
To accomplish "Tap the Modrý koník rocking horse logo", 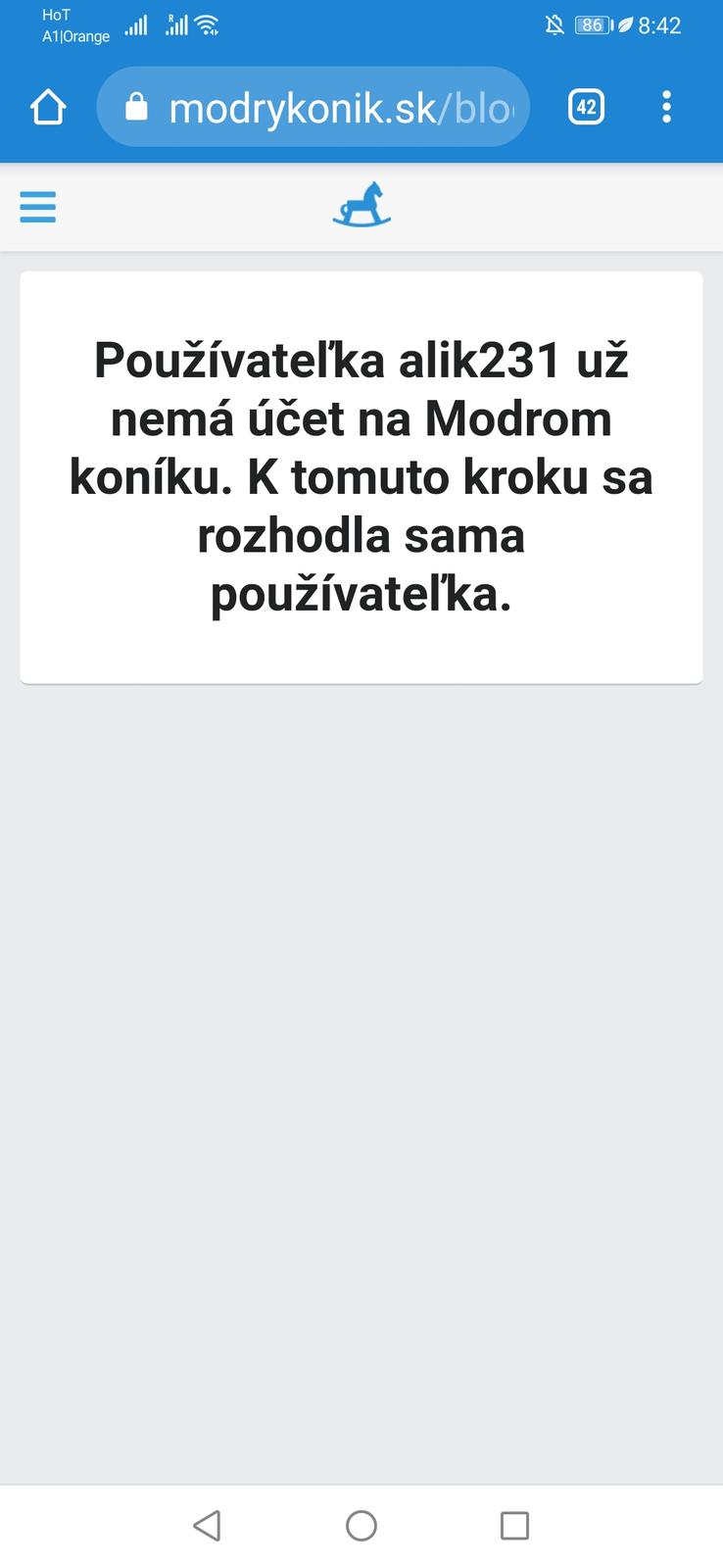I will point(361,206).
